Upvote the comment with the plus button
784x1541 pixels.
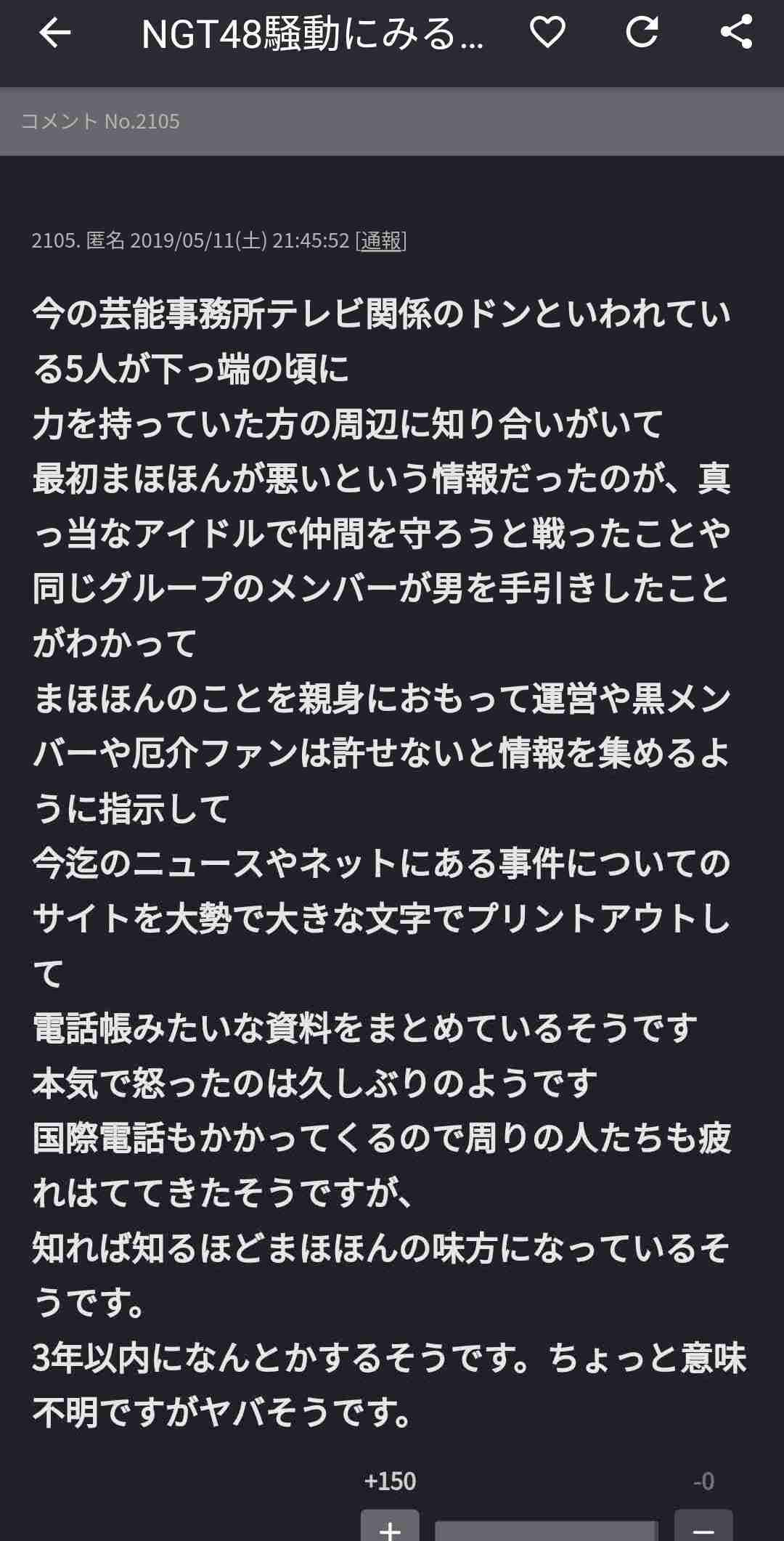pyautogui.click(x=390, y=1526)
